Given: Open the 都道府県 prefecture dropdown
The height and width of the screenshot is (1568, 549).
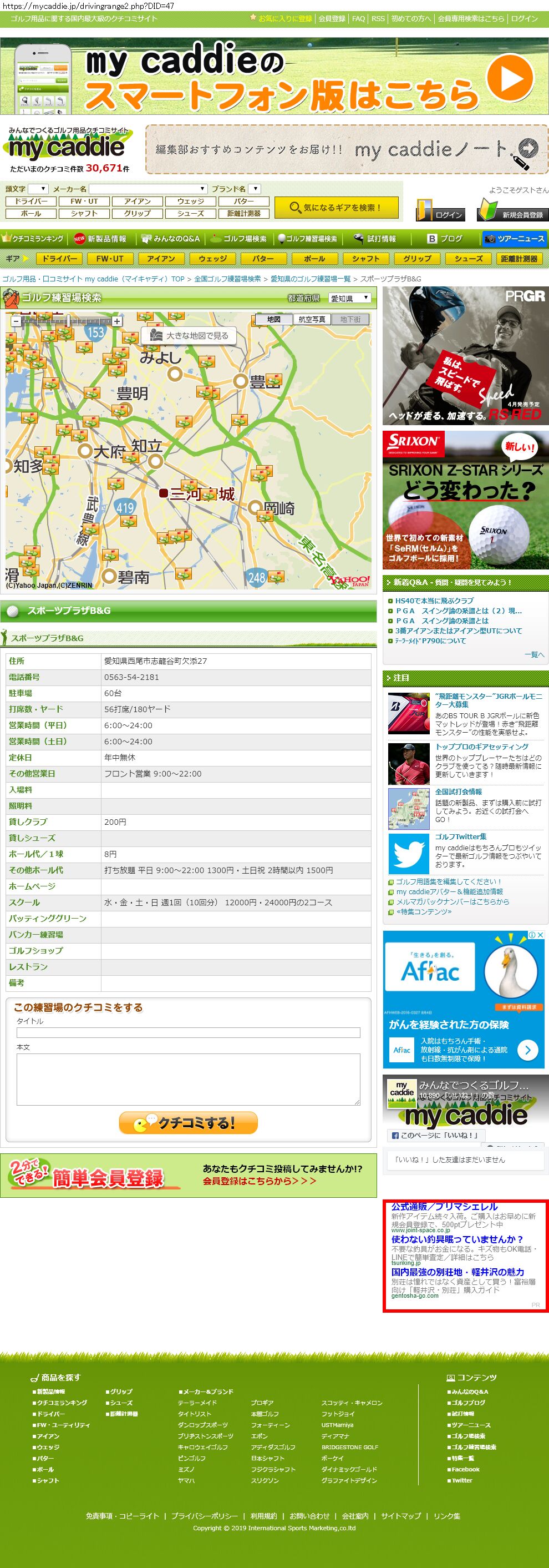Looking at the screenshot, I should click(349, 298).
